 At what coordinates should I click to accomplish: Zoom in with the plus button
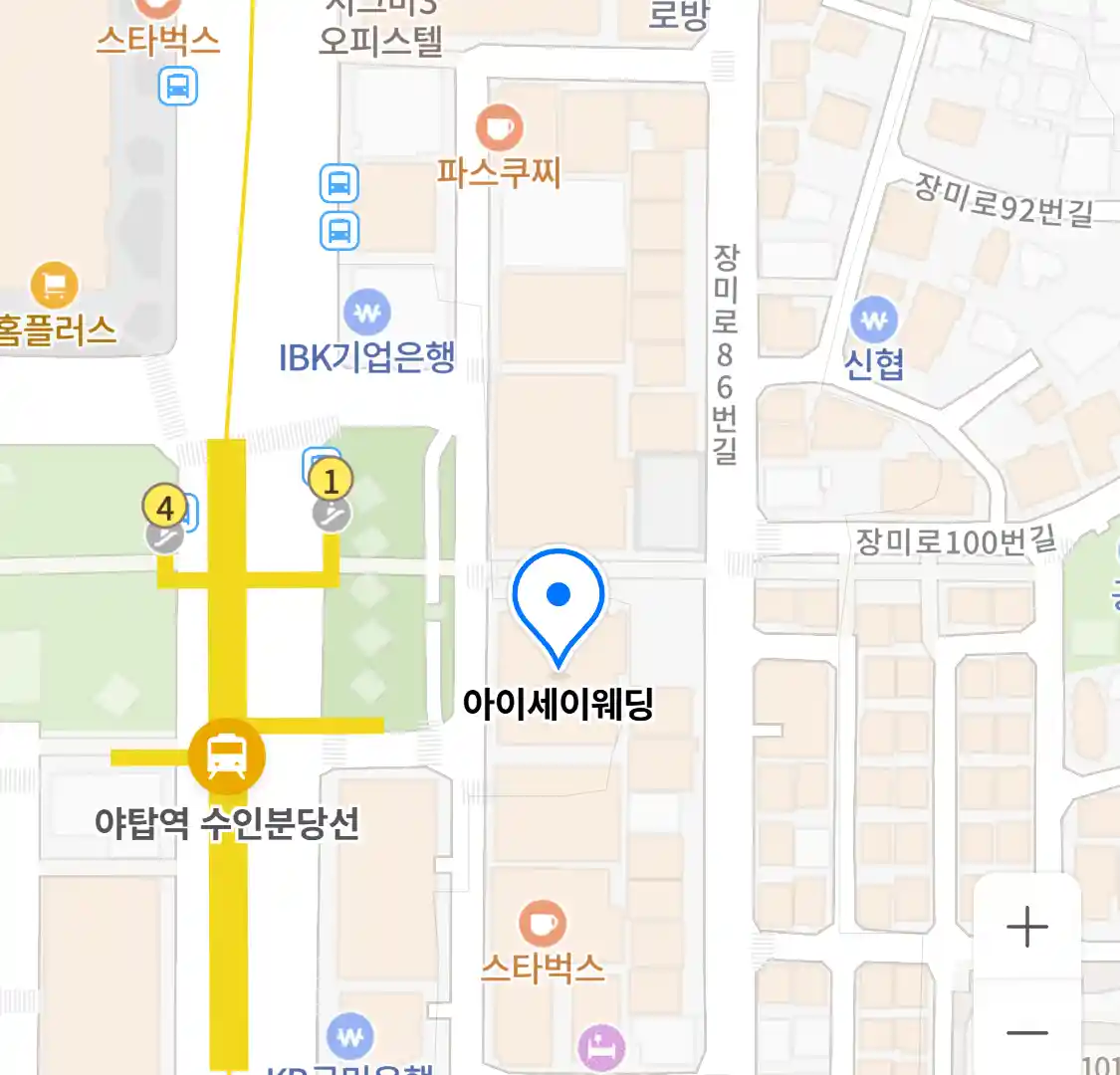pyautogui.click(x=1026, y=928)
